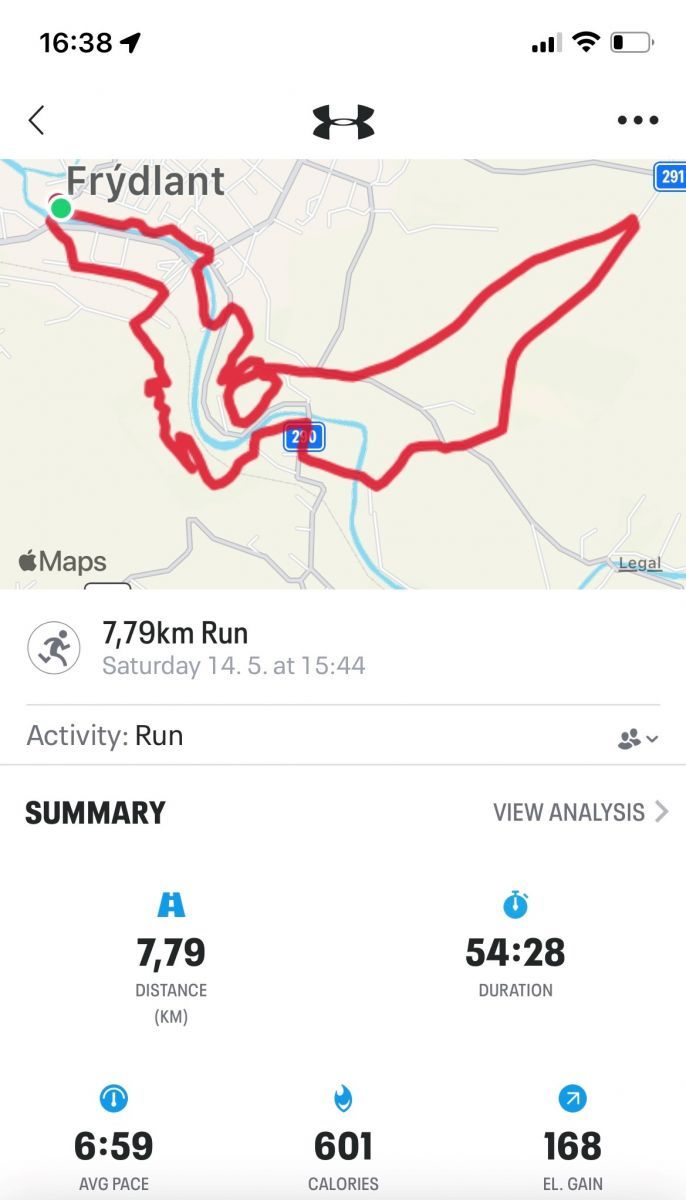This screenshot has height=1200, width=686.
Task: Open the three-dot overflow menu
Action: tap(638, 121)
